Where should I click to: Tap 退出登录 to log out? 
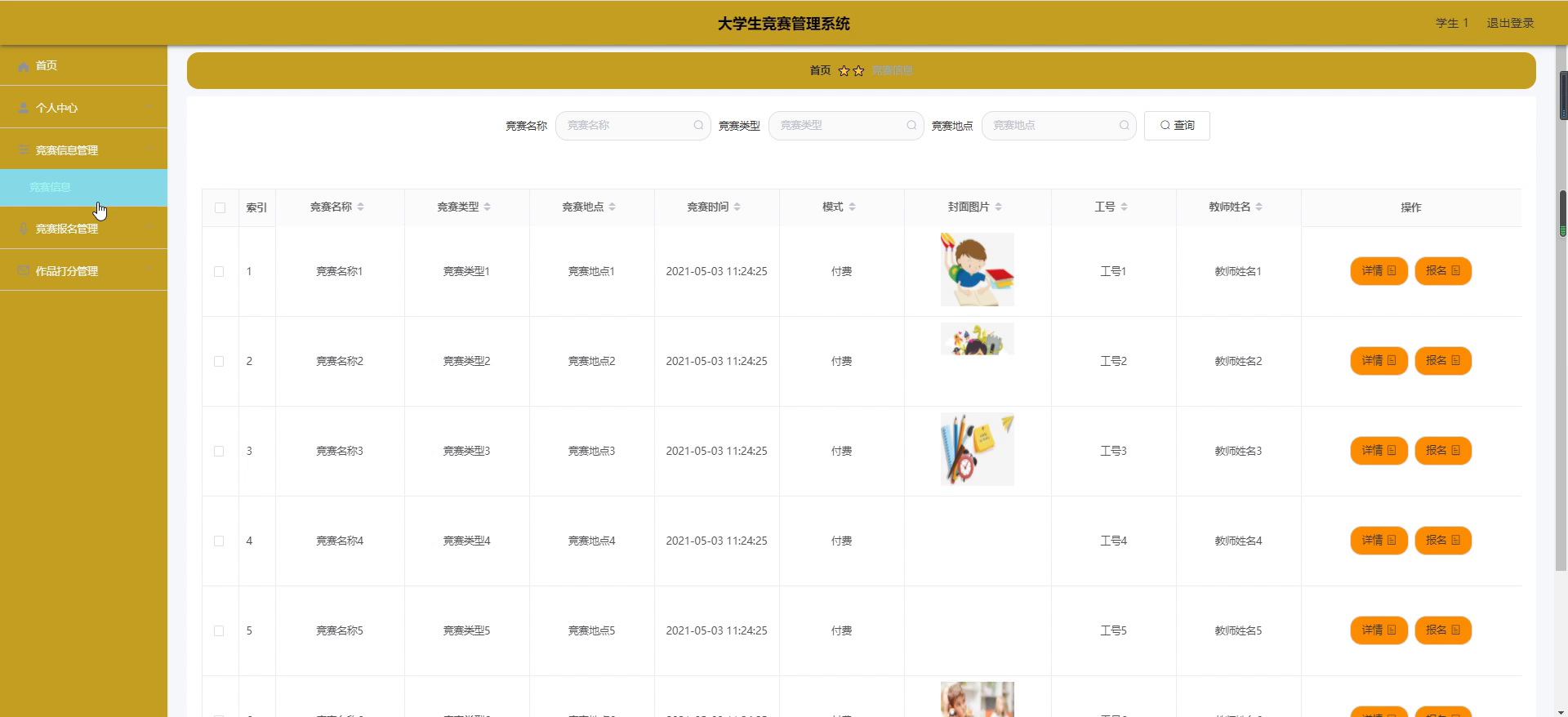pos(1509,23)
